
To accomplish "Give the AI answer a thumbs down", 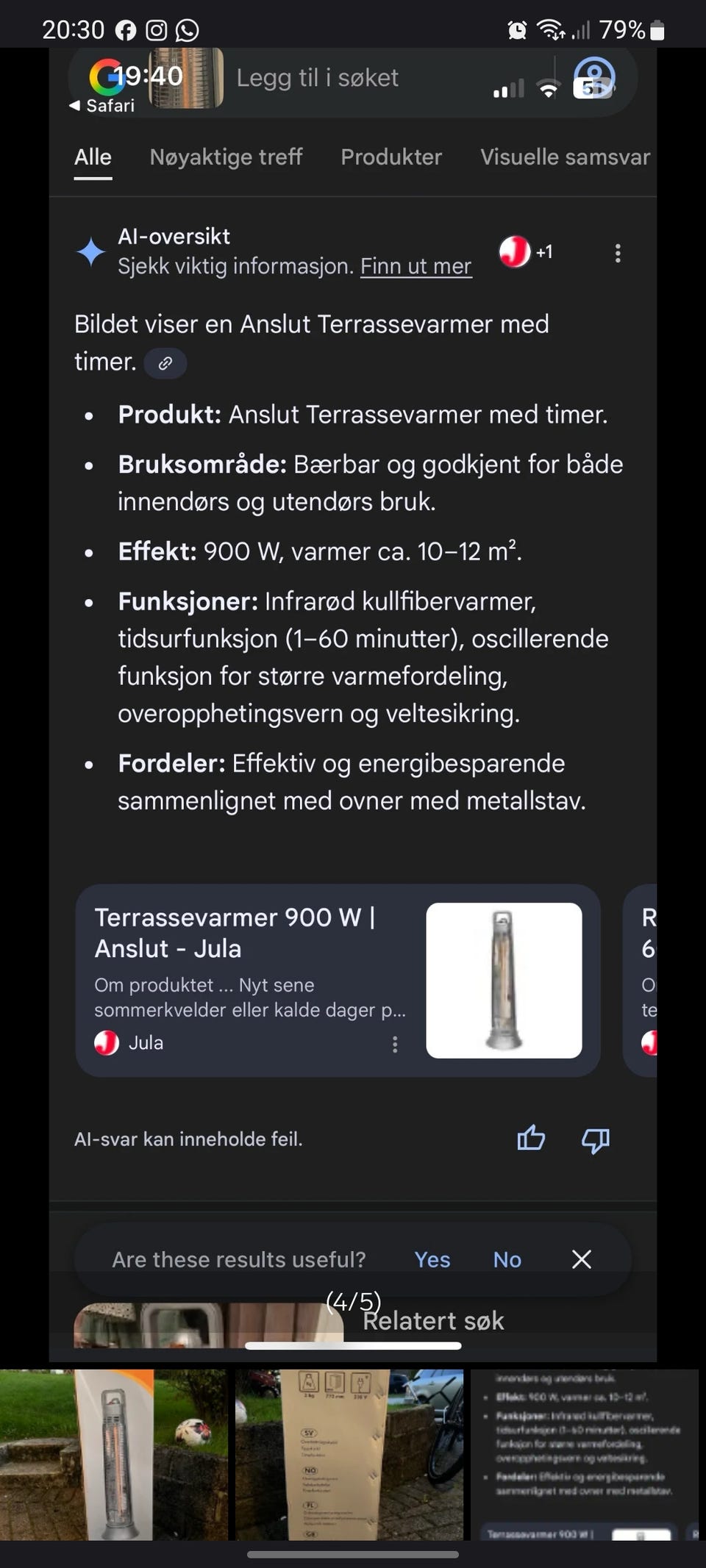I will (x=595, y=1139).
